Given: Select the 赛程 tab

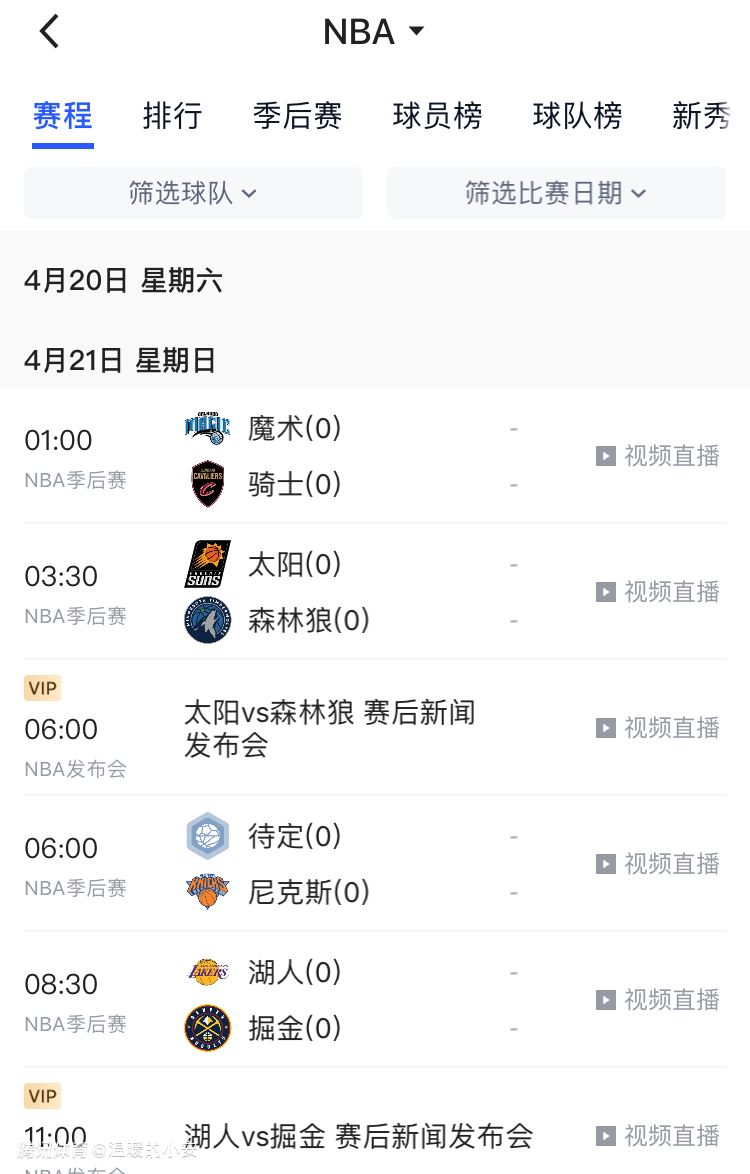Looking at the screenshot, I should 62,116.
